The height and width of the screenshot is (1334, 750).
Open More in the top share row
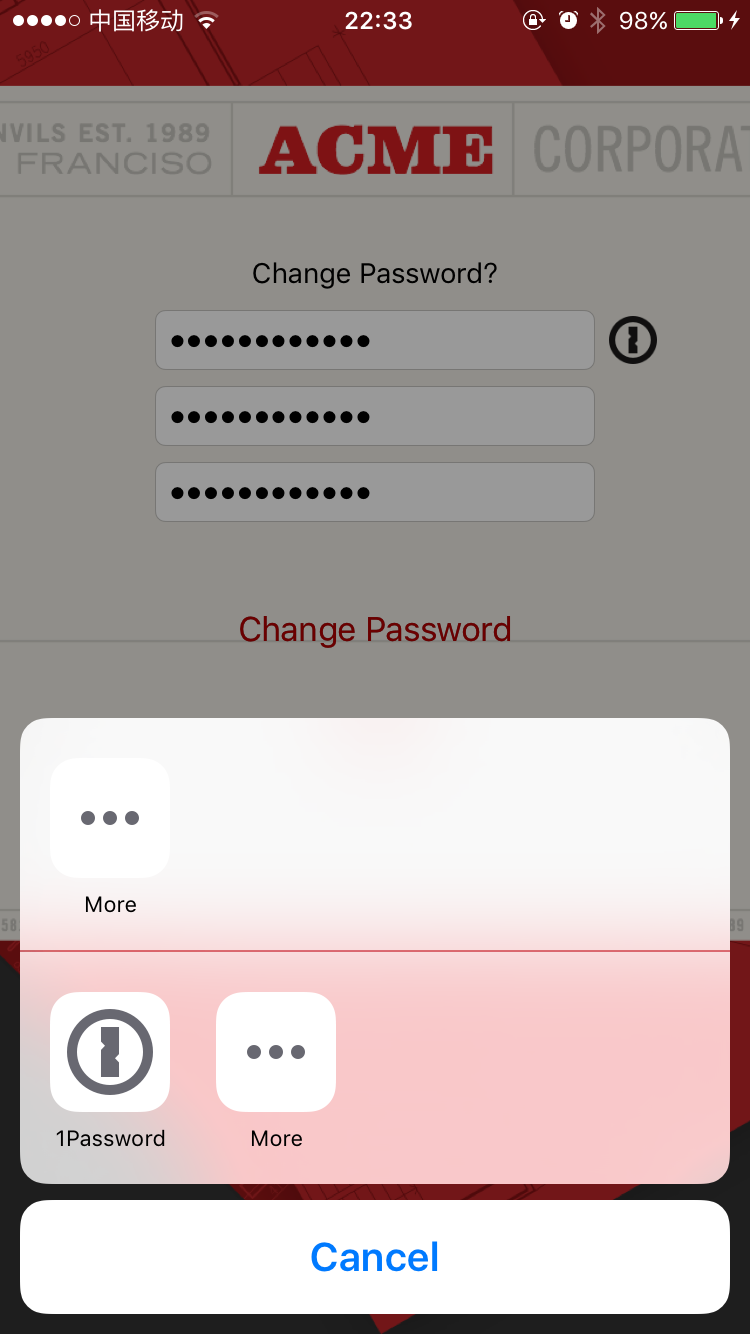(110, 818)
